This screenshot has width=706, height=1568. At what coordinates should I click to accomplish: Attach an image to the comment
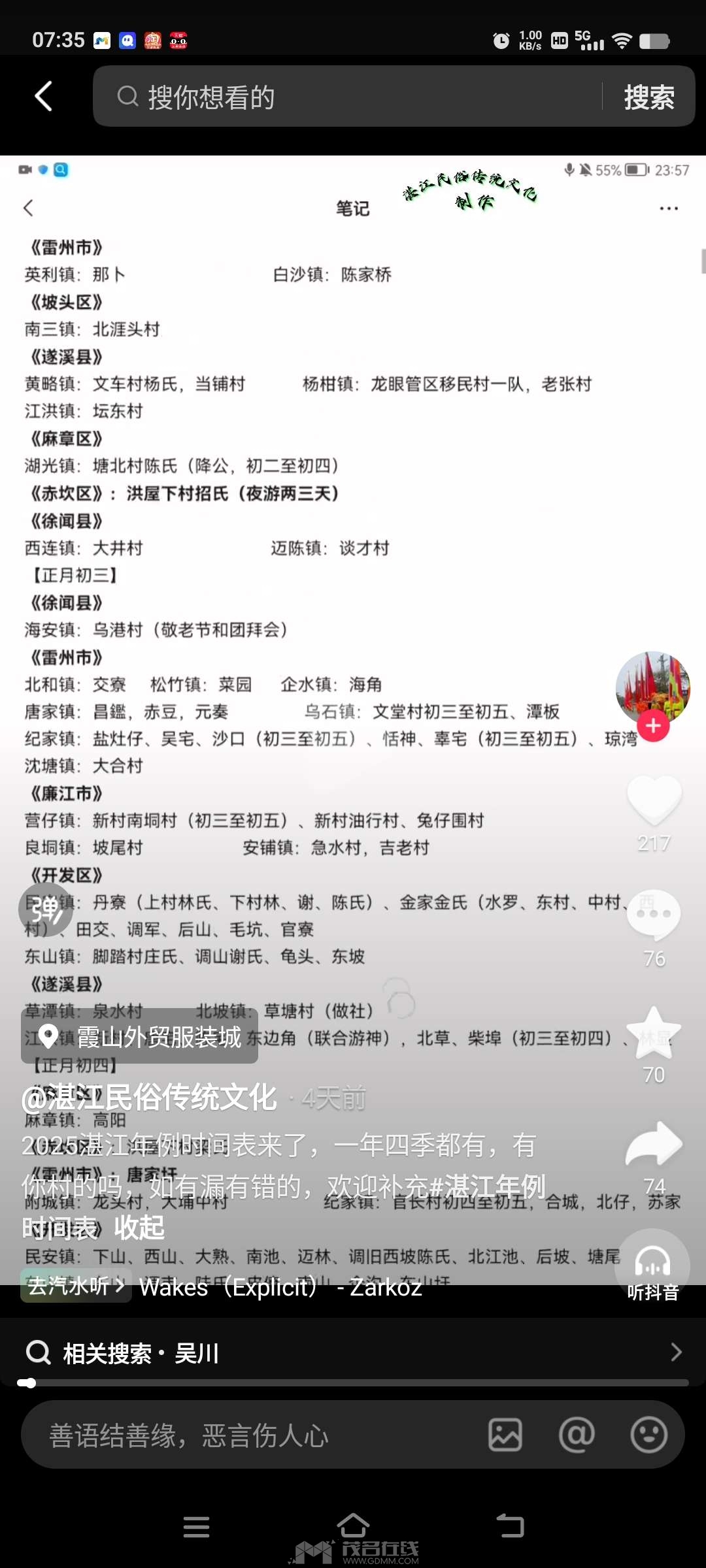[x=505, y=1435]
